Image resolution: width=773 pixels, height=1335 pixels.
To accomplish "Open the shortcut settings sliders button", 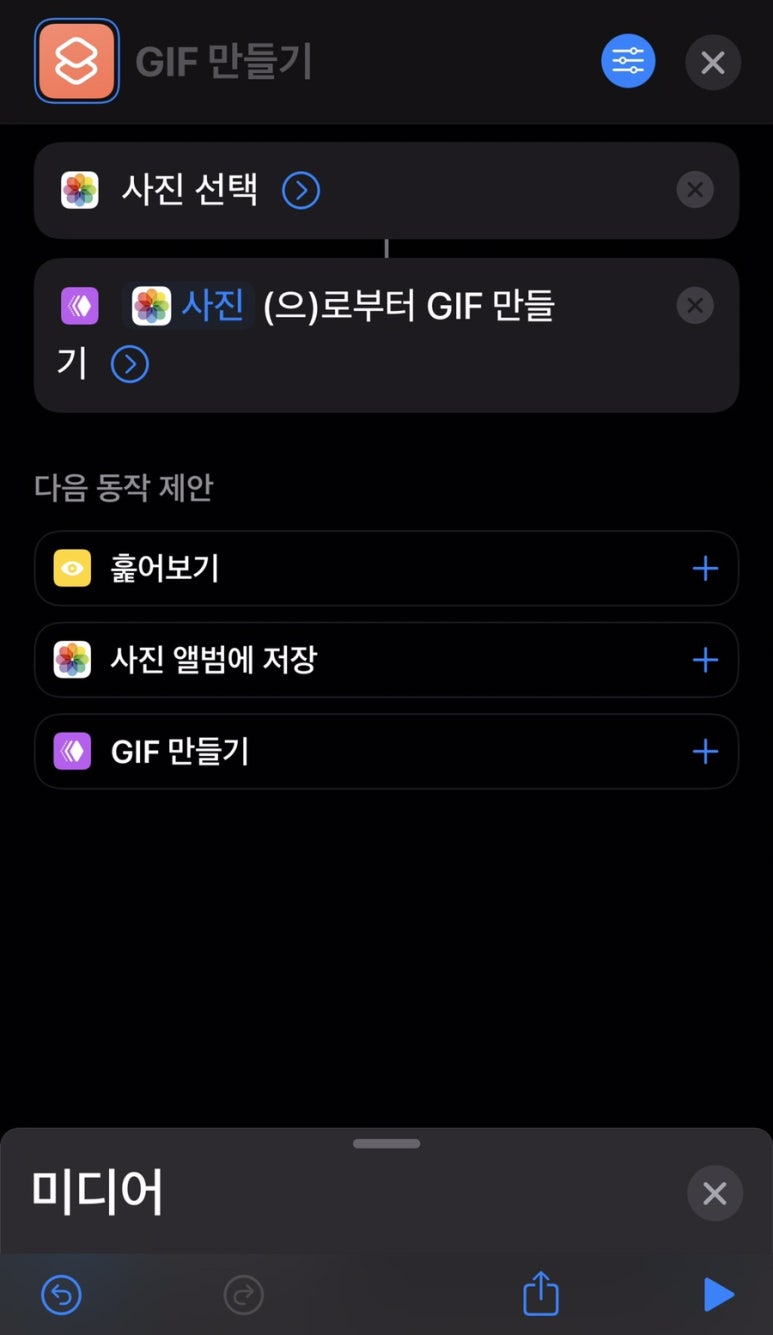I will click(x=628, y=61).
